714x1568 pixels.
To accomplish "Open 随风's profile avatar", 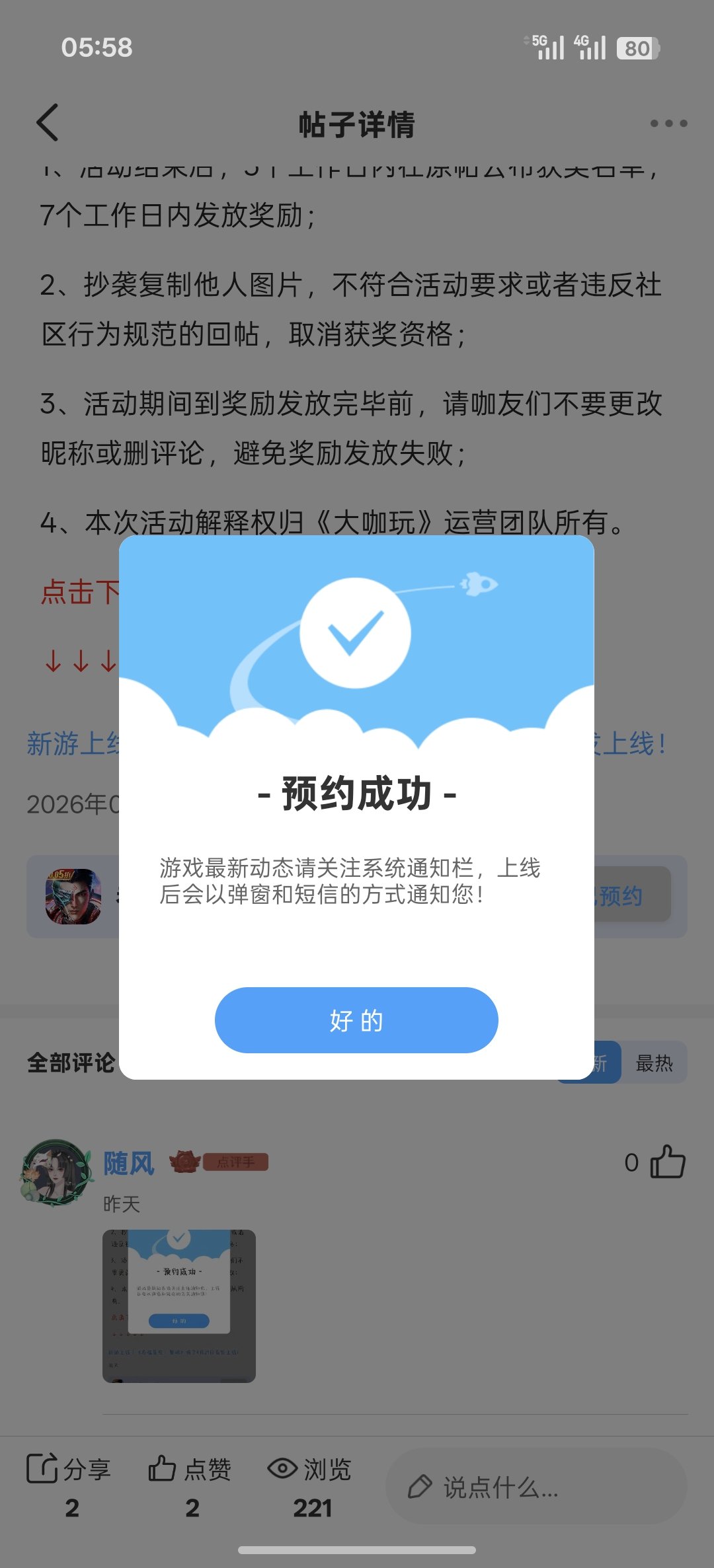I will (57, 1172).
